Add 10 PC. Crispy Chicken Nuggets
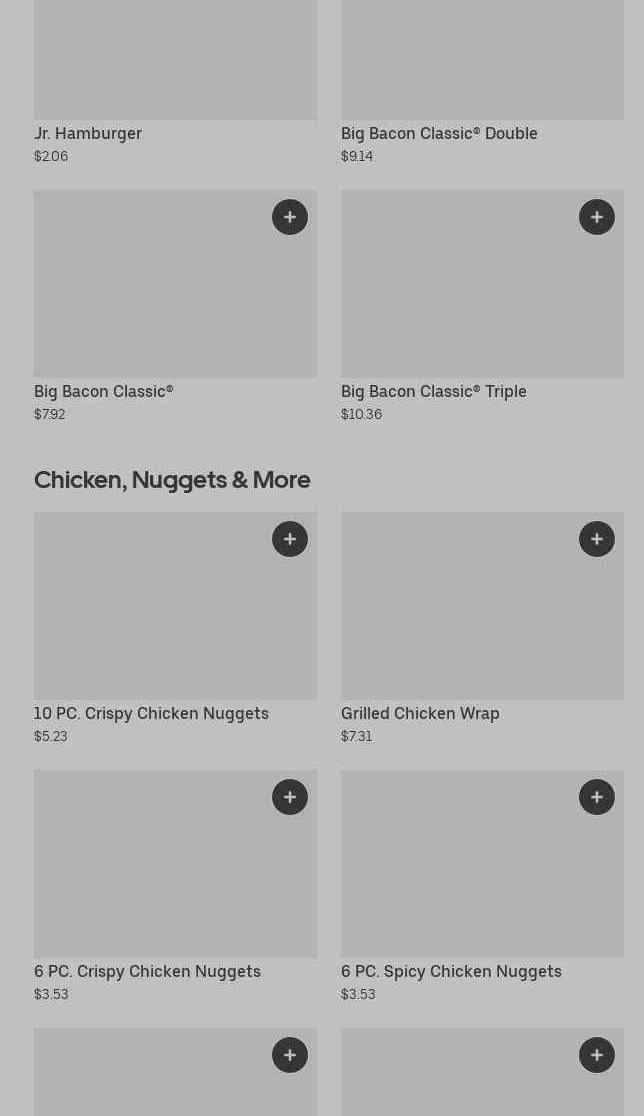This screenshot has height=1116, width=644. click(x=290, y=539)
